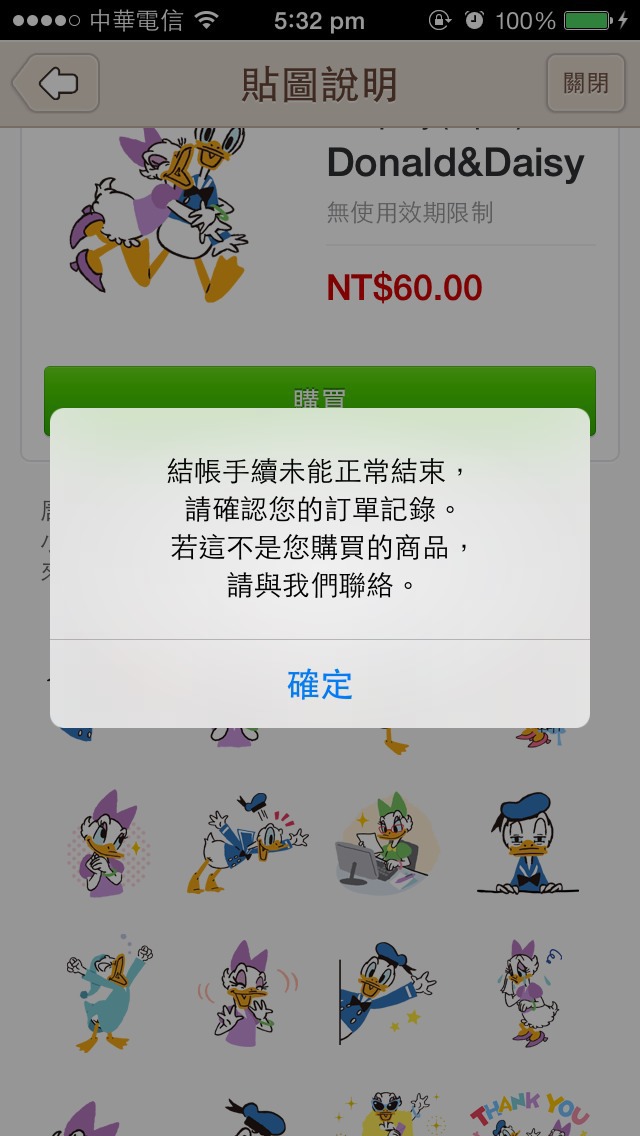Confirm the alert with 確定
The image size is (640, 1136).
coord(320,685)
